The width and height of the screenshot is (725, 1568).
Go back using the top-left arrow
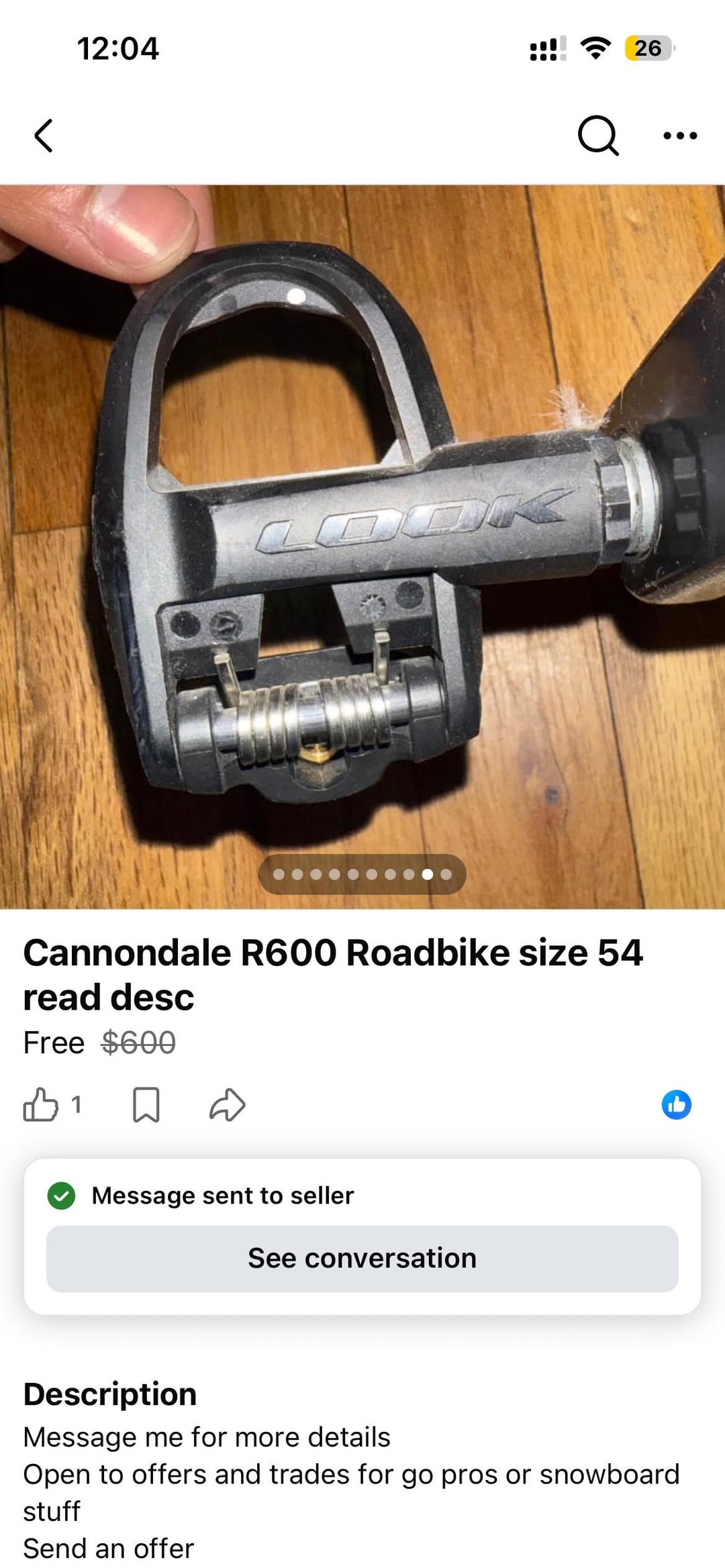click(44, 136)
